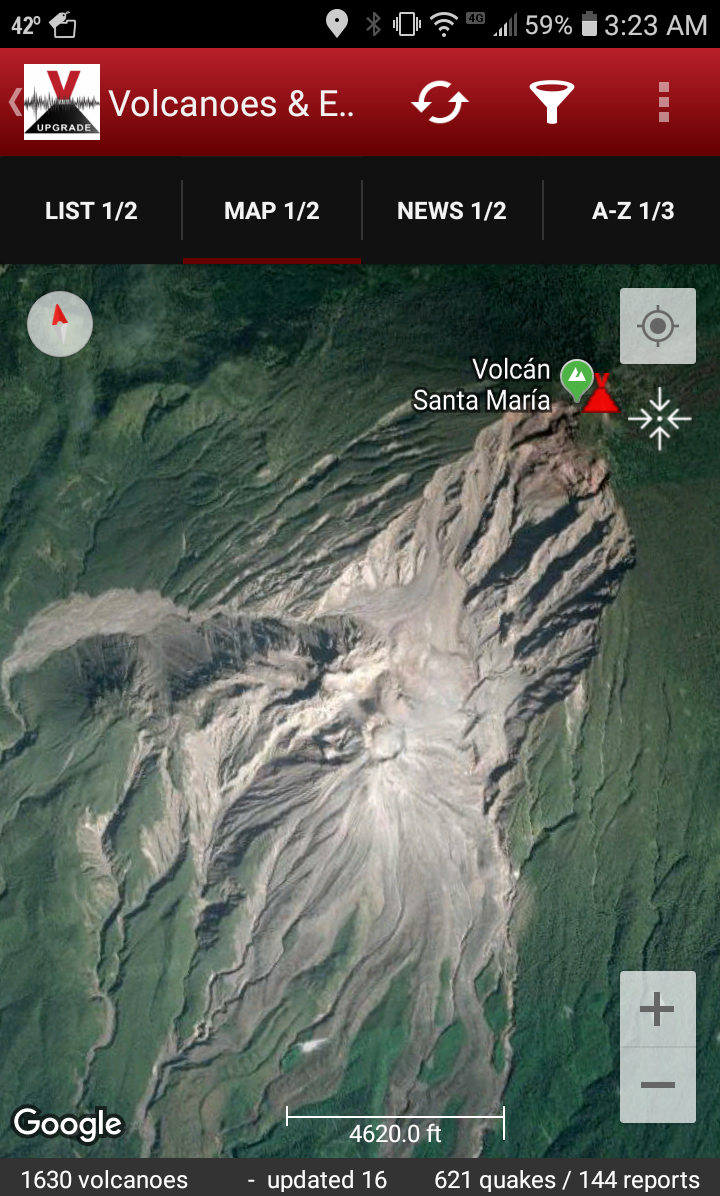Zoom out with the minus button
This screenshot has height=1196, width=720.
pyautogui.click(x=657, y=1085)
